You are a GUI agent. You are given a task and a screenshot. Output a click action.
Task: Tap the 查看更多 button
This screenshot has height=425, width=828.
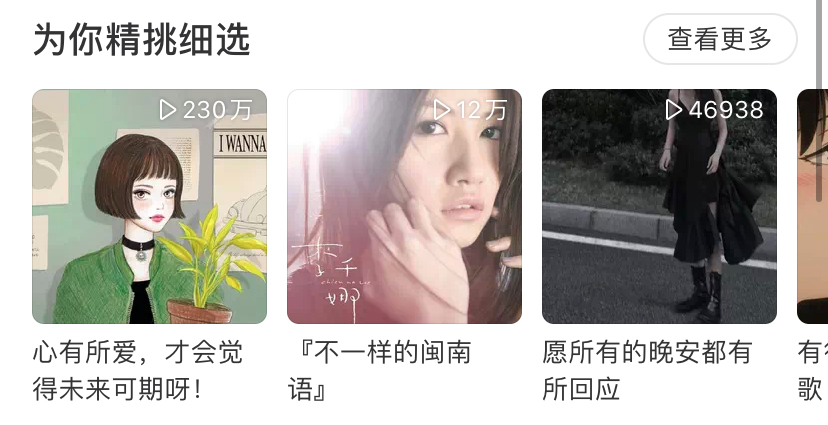[x=720, y=40]
